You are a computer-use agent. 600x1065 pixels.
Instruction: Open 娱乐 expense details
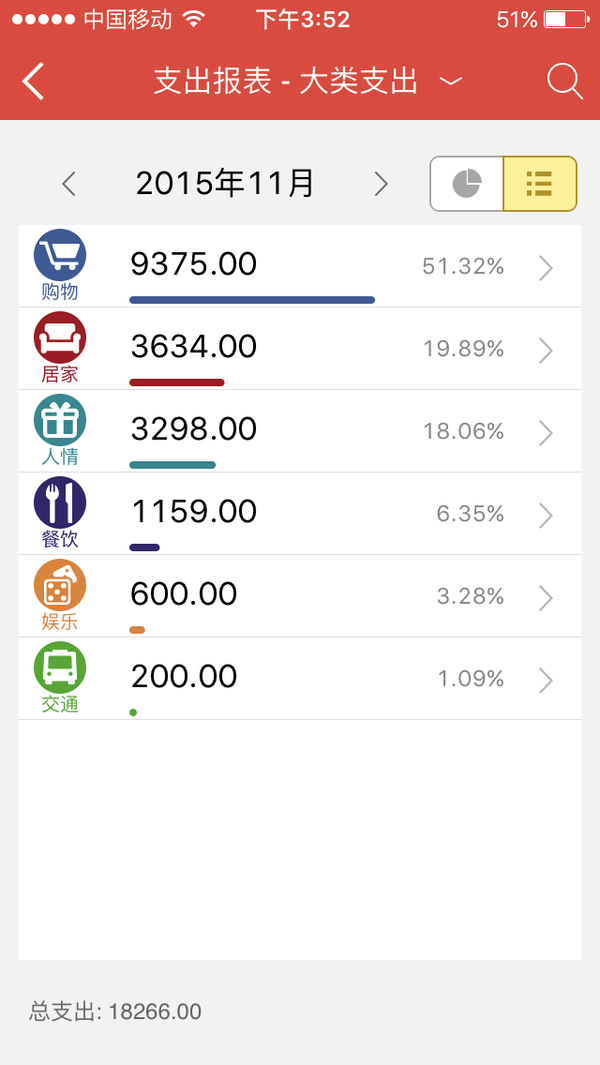tap(300, 596)
